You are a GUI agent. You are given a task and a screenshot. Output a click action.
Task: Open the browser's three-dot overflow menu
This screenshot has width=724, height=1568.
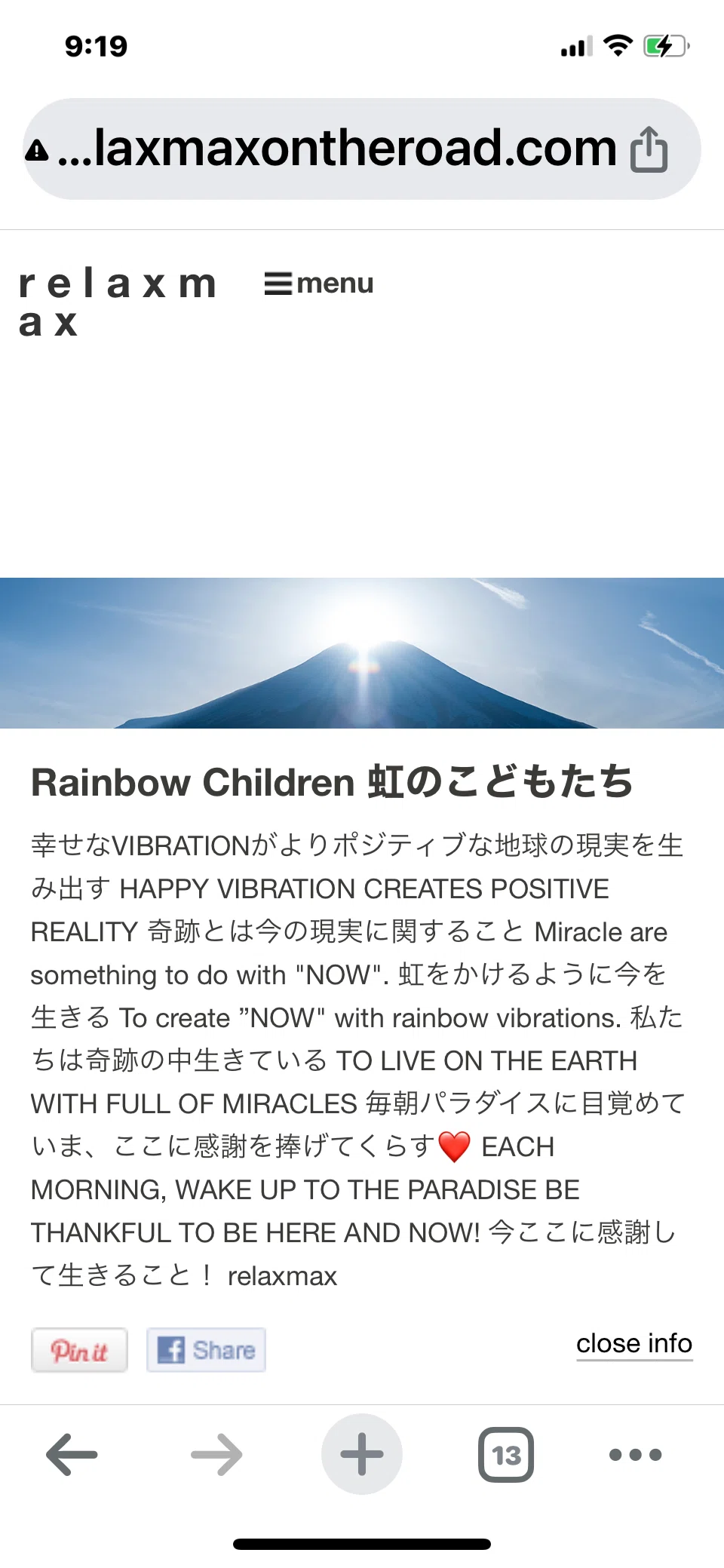point(636,1454)
